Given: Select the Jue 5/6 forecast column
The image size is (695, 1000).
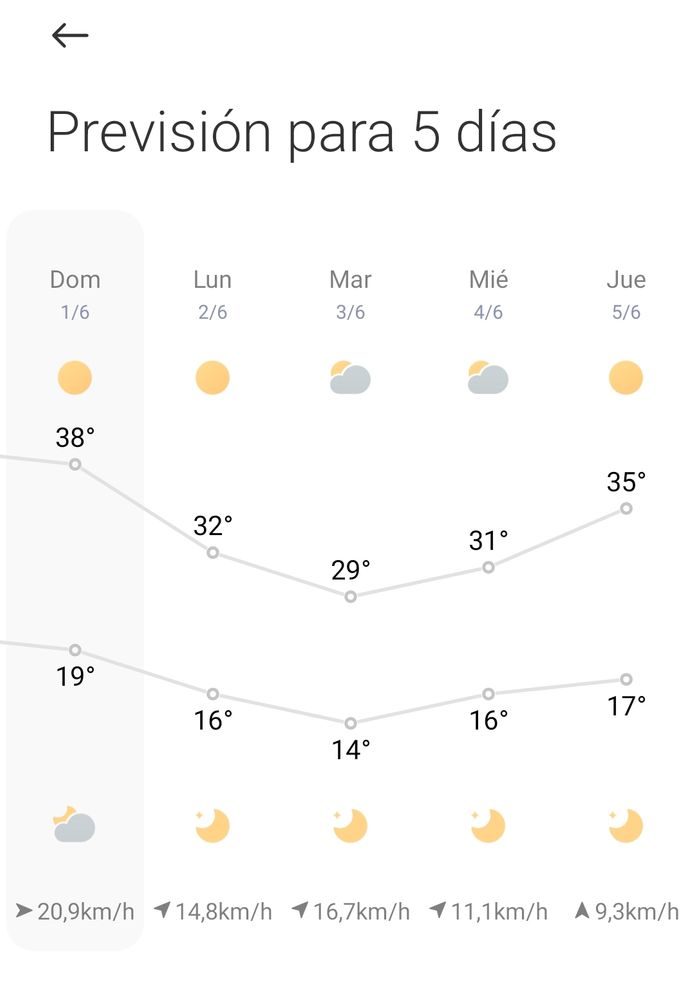Looking at the screenshot, I should tap(626, 580).
